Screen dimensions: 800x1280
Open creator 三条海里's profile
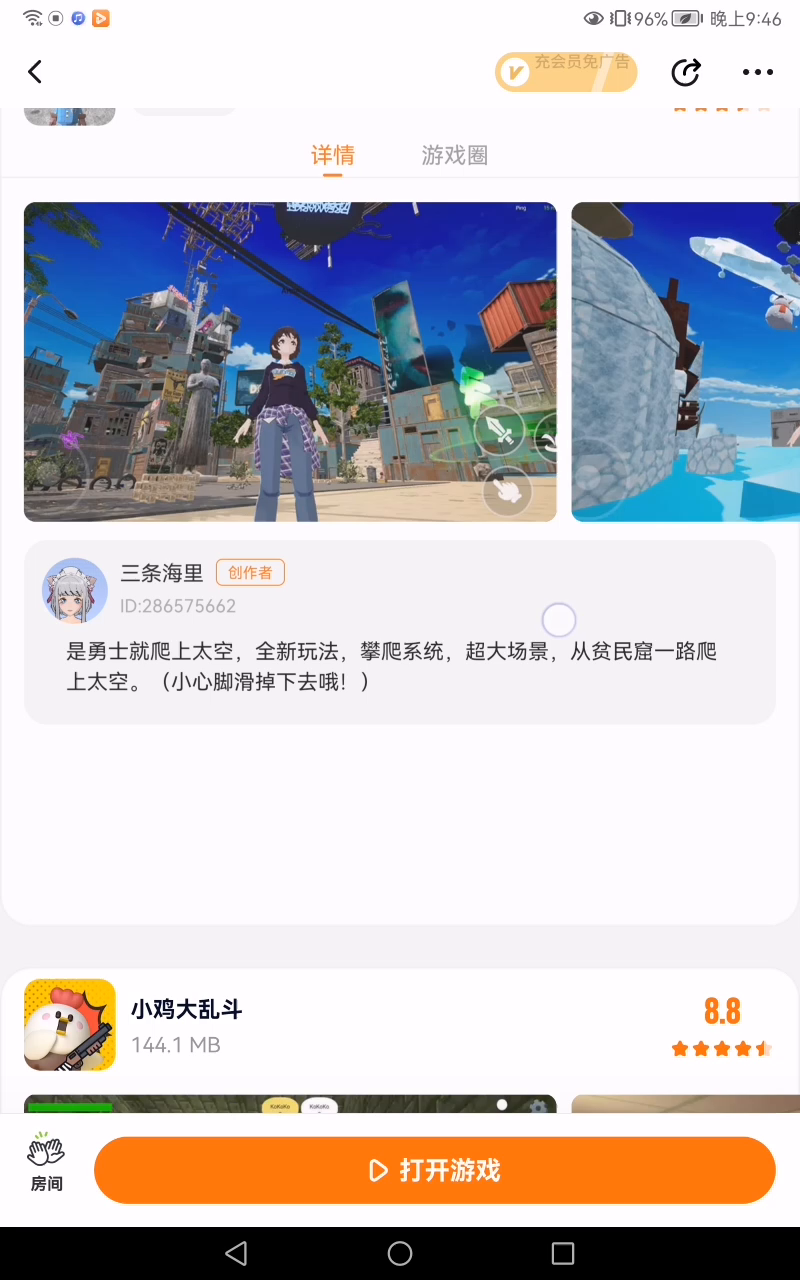75,590
